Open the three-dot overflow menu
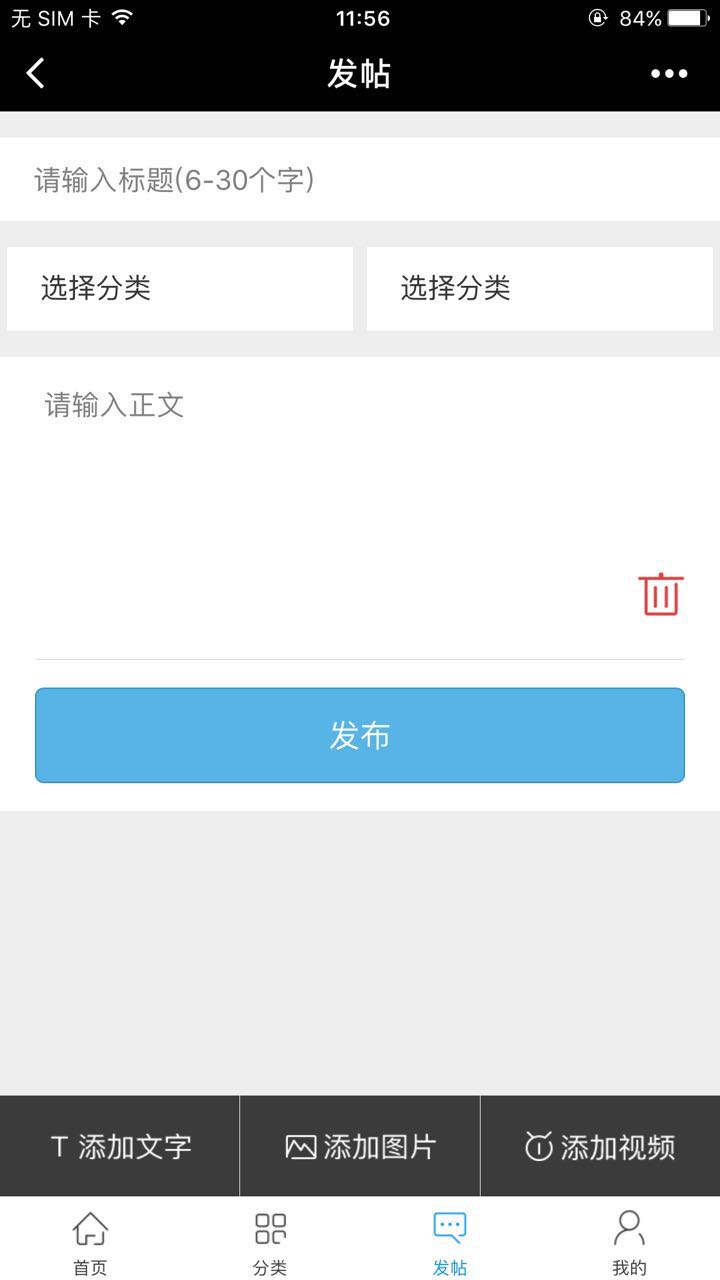Viewport: 720px width, 1280px height. [669, 73]
